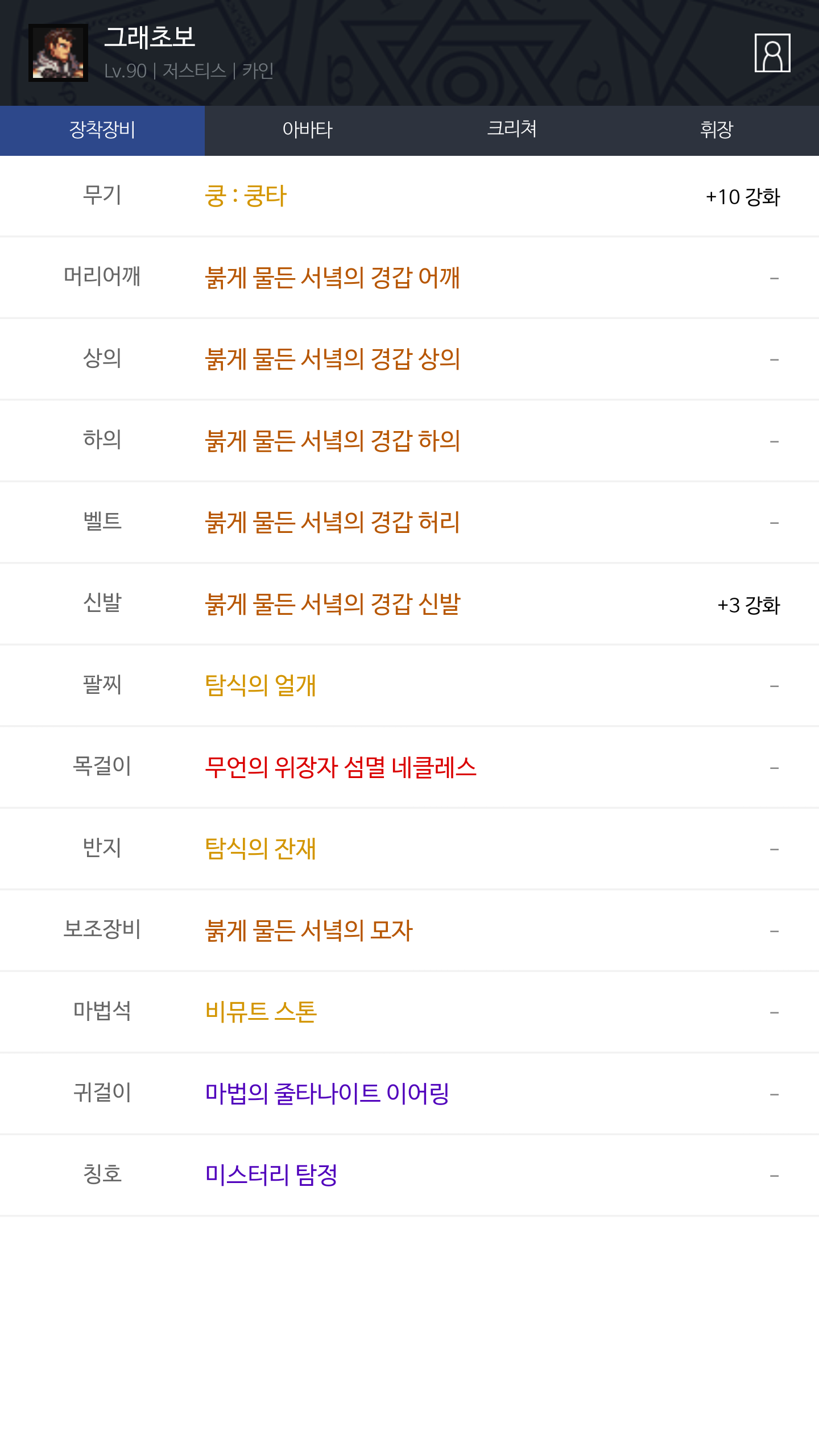View title item 미스터리 탐정
This screenshot has height=1456, width=819.
pyautogui.click(x=271, y=1175)
